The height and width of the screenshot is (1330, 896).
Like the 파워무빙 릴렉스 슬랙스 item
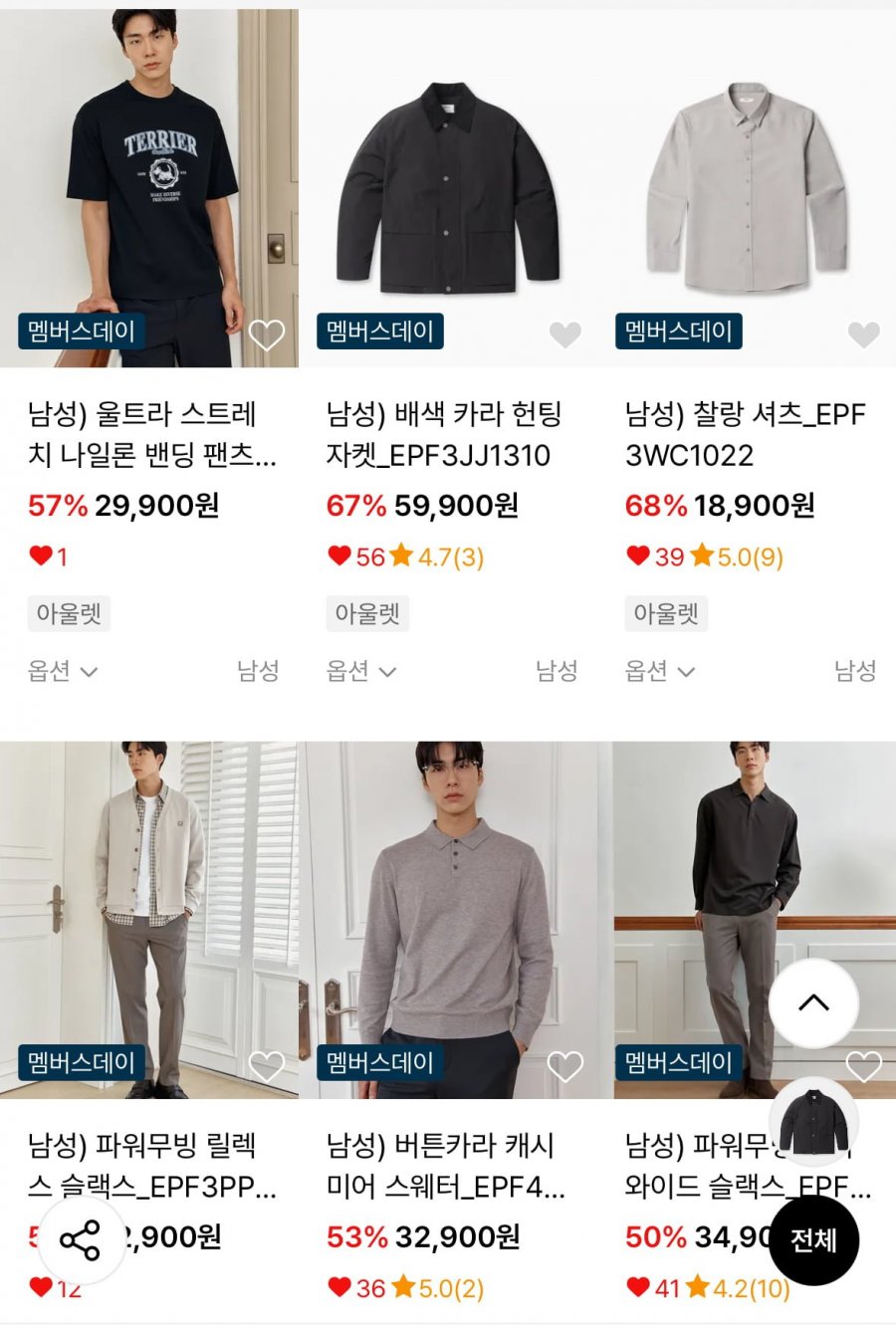pyautogui.click(x=266, y=1067)
